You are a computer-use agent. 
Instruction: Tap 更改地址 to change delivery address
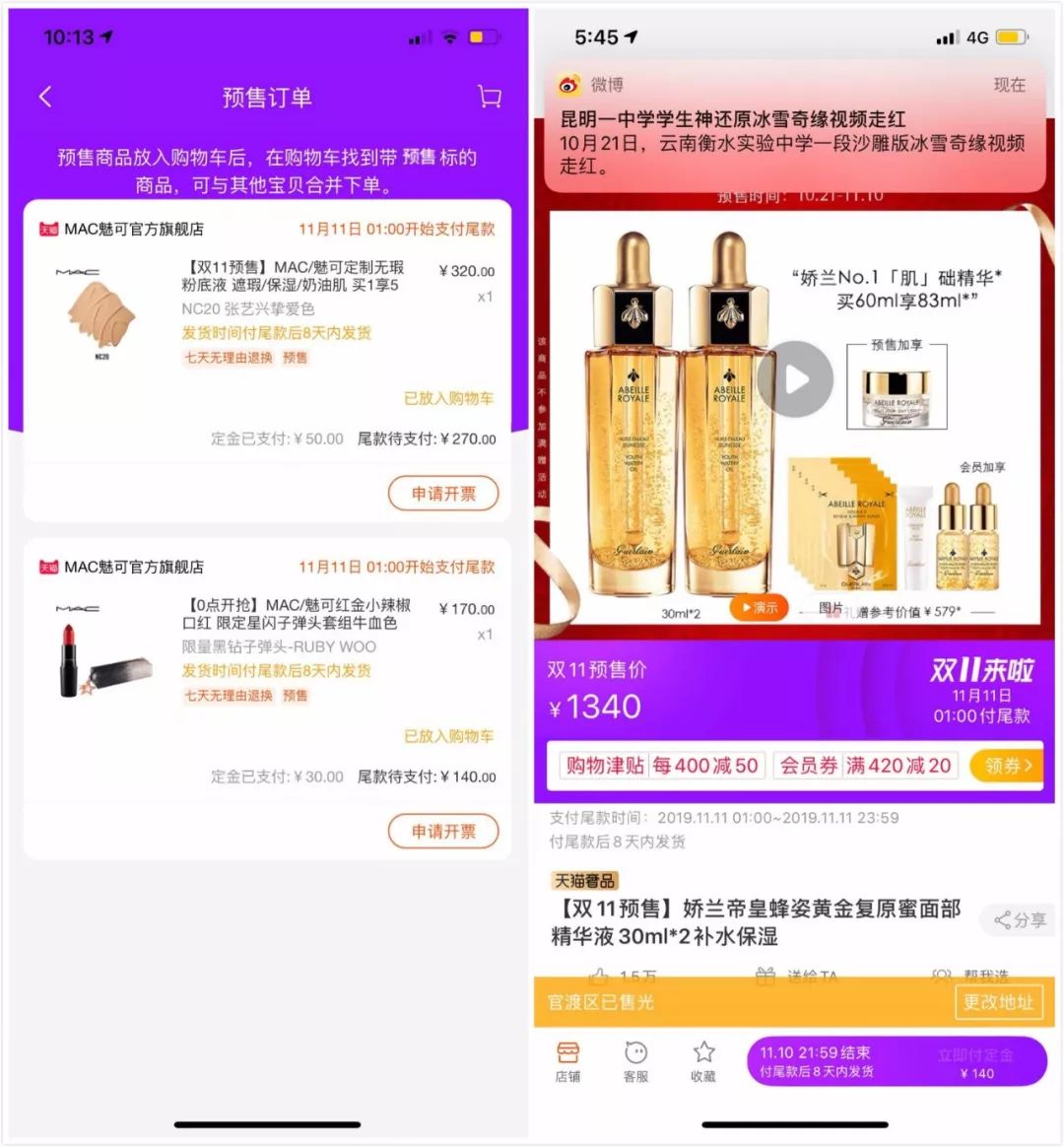(x=999, y=1003)
